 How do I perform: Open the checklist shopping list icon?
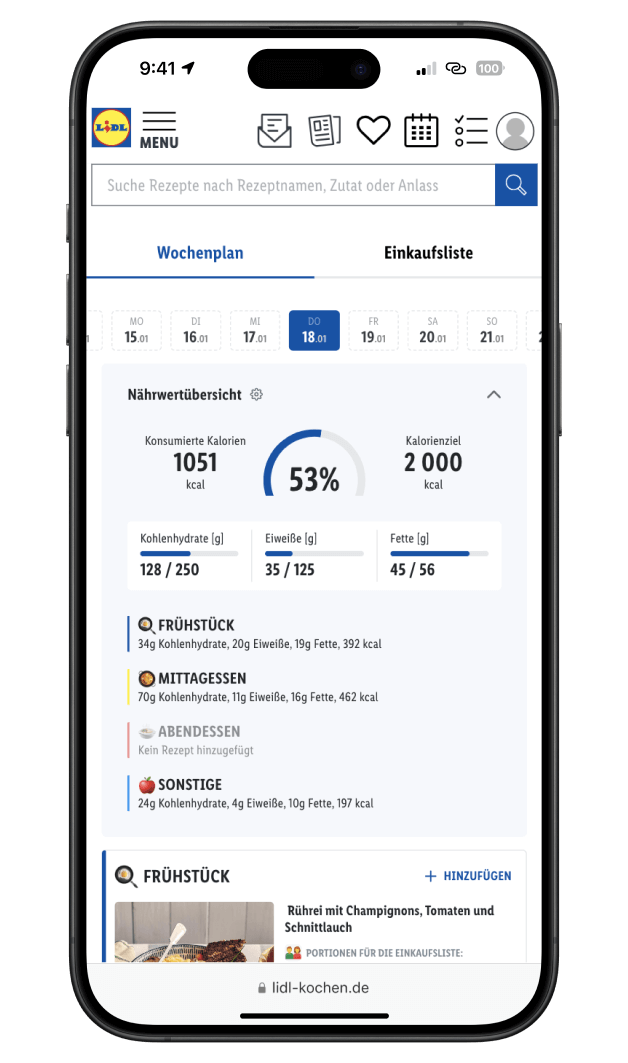pos(470,131)
